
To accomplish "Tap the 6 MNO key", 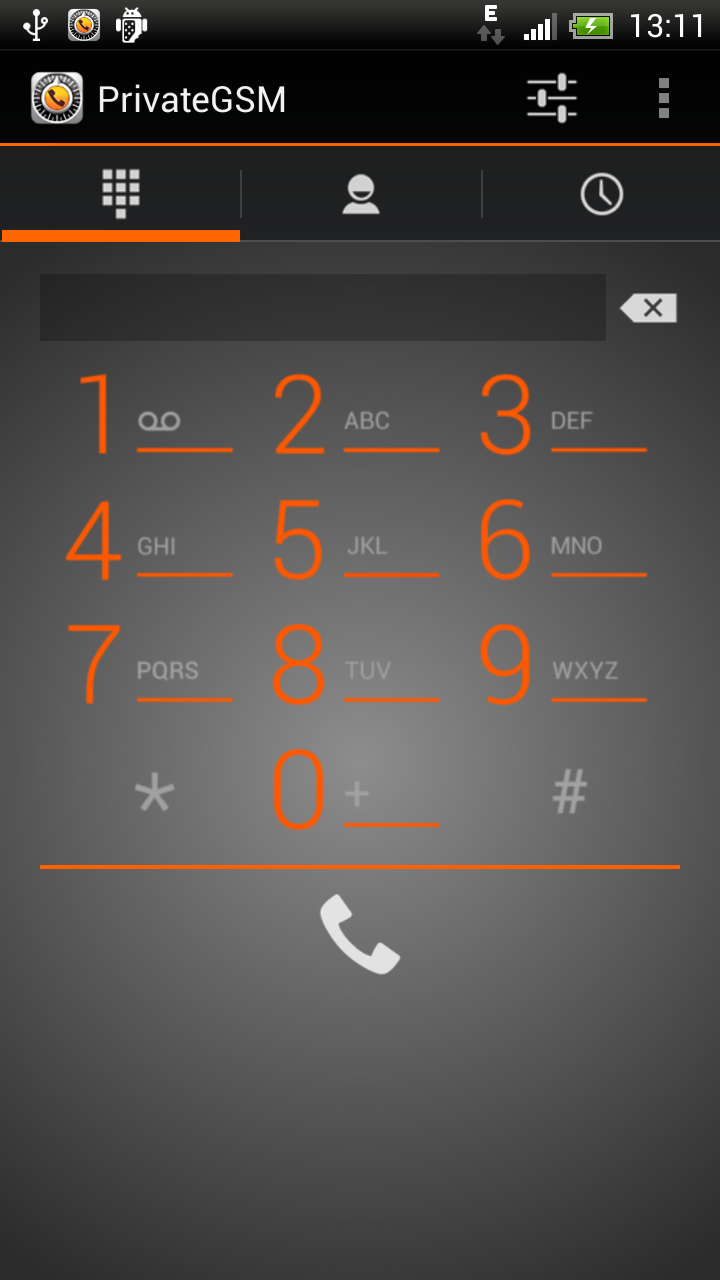I will [x=562, y=542].
